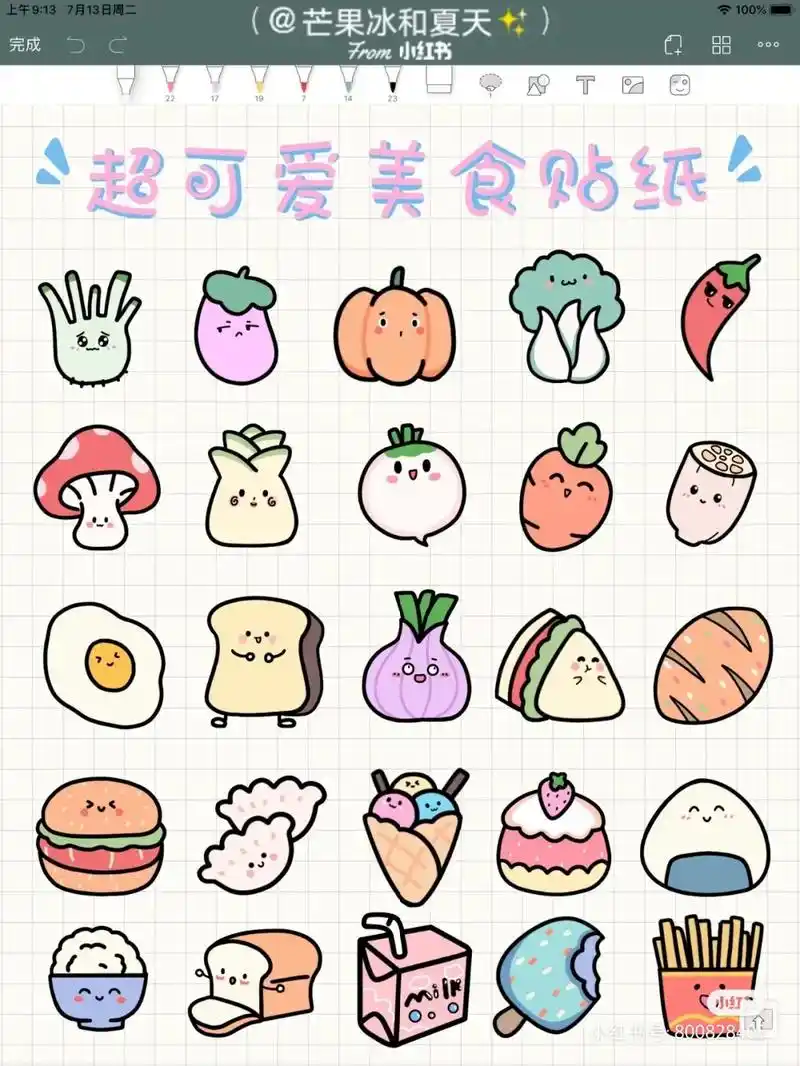Open the three-dot more options menu

[x=767, y=44]
